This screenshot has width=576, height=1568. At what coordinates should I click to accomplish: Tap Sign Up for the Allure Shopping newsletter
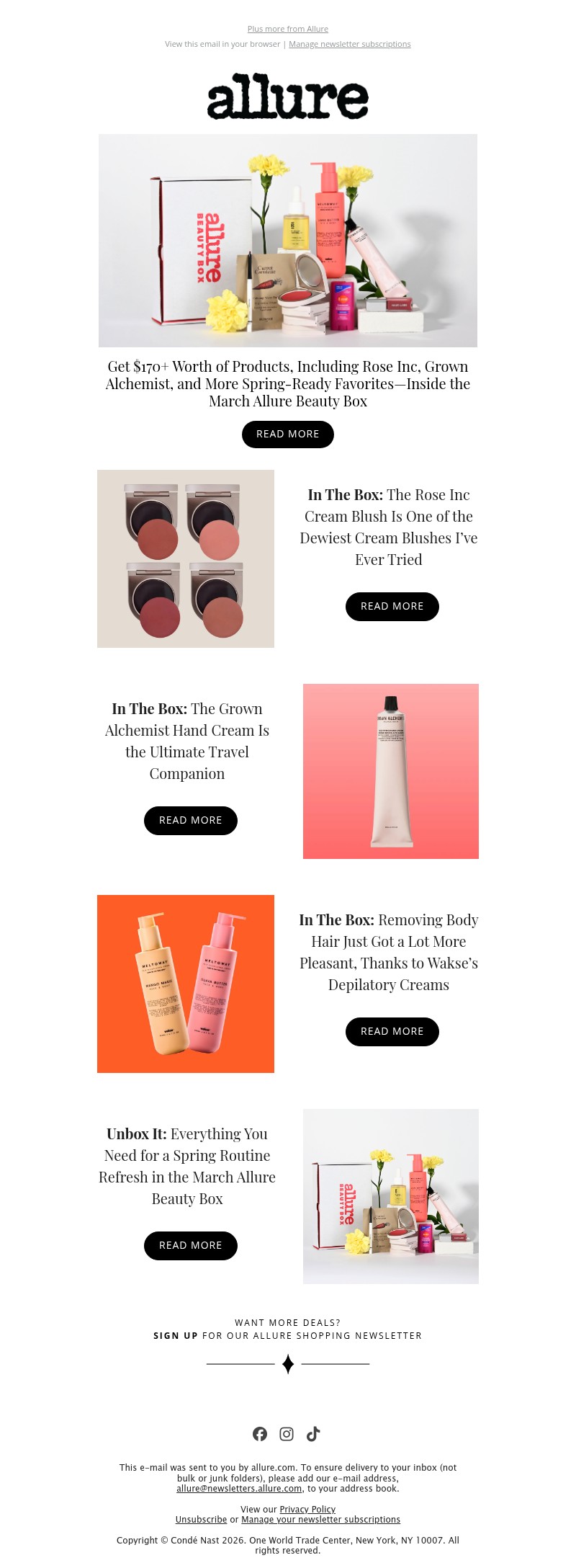point(175,1335)
